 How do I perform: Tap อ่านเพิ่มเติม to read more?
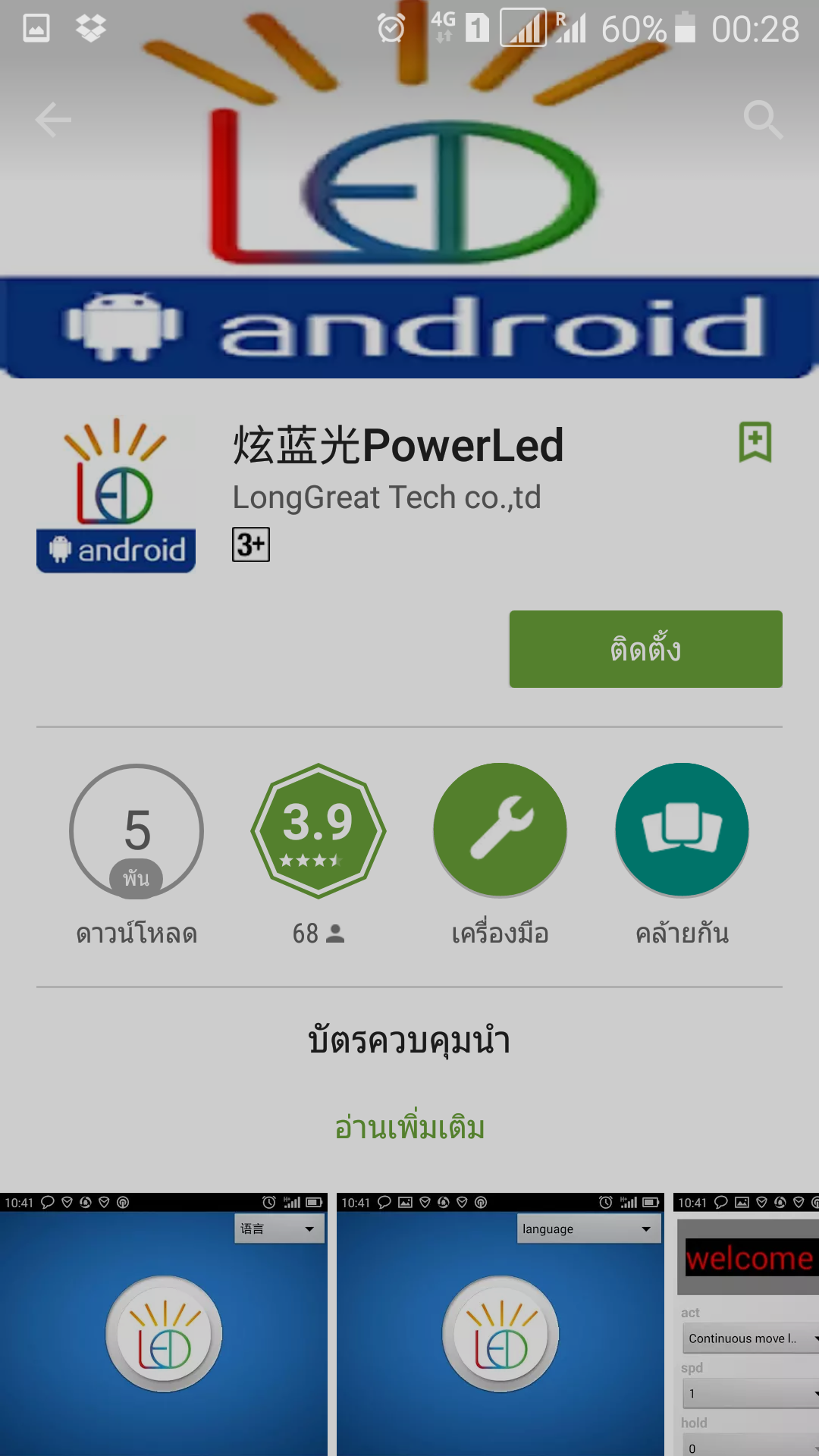tap(409, 1128)
